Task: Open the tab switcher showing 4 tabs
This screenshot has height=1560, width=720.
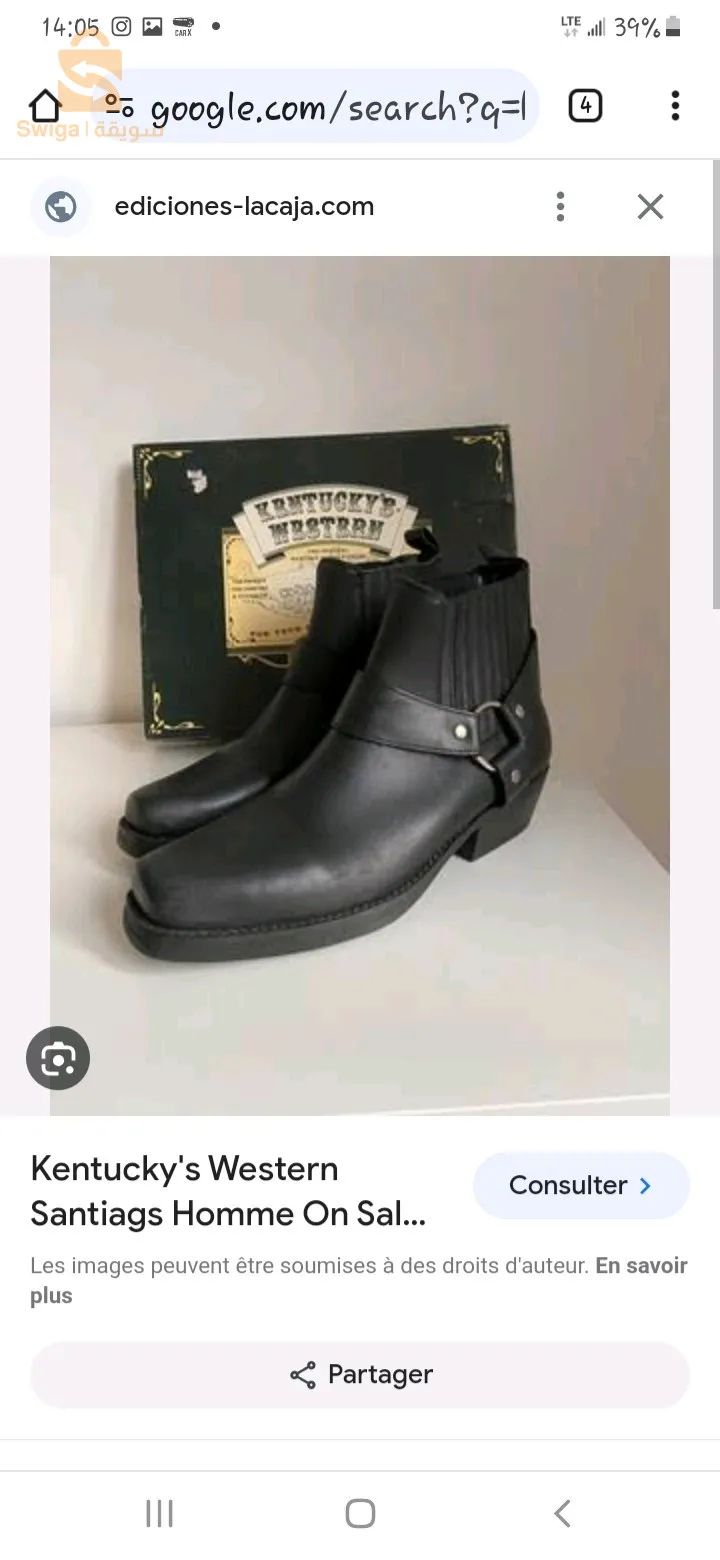Action: tap(585, 105)
